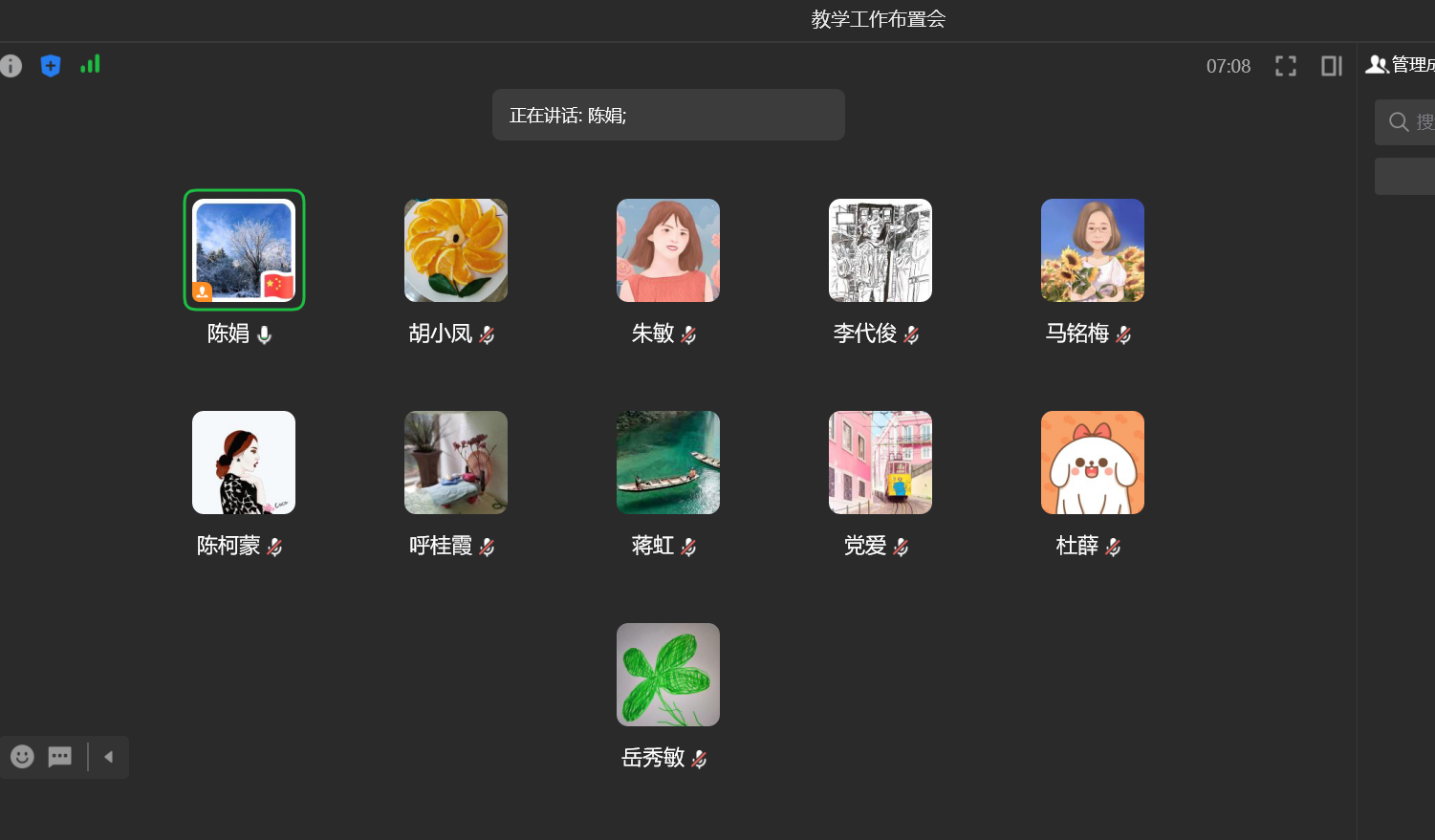The image size is (1435, 840).
Task: Check the network signal bars icon
Action: (x=90, y=65)
